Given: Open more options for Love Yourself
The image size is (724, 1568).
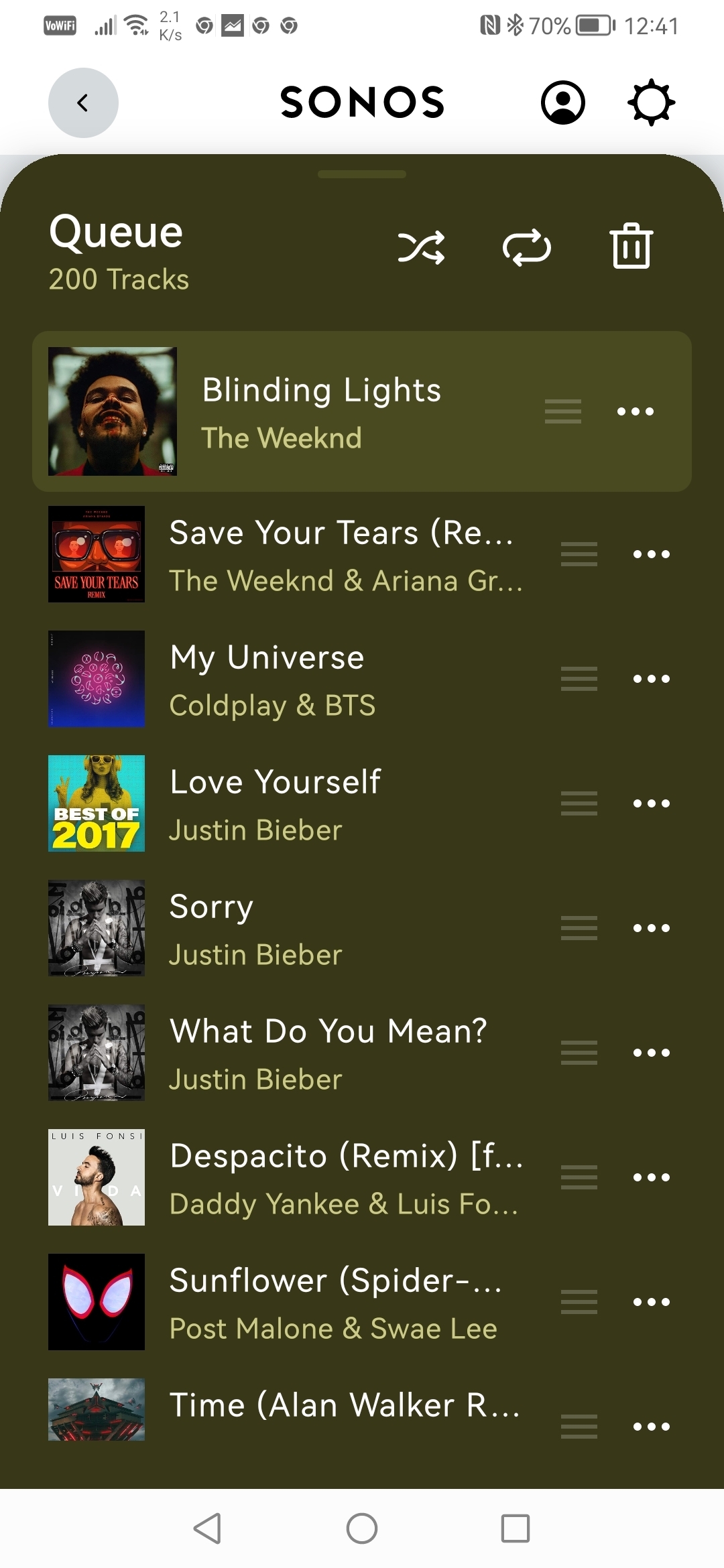Looking at the screenshot, I should coord(651,803).
